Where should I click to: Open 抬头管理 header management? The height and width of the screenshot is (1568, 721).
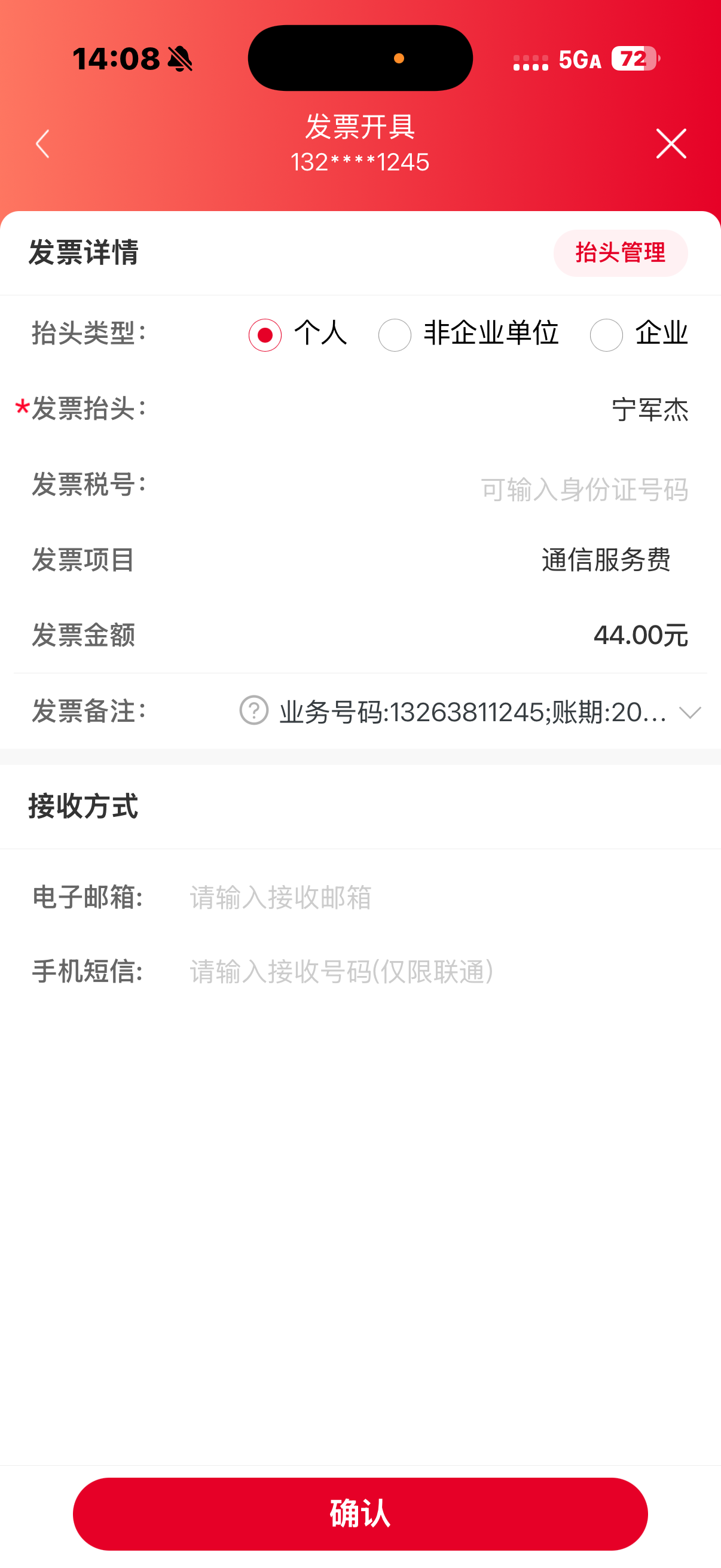tap(620, 252)
